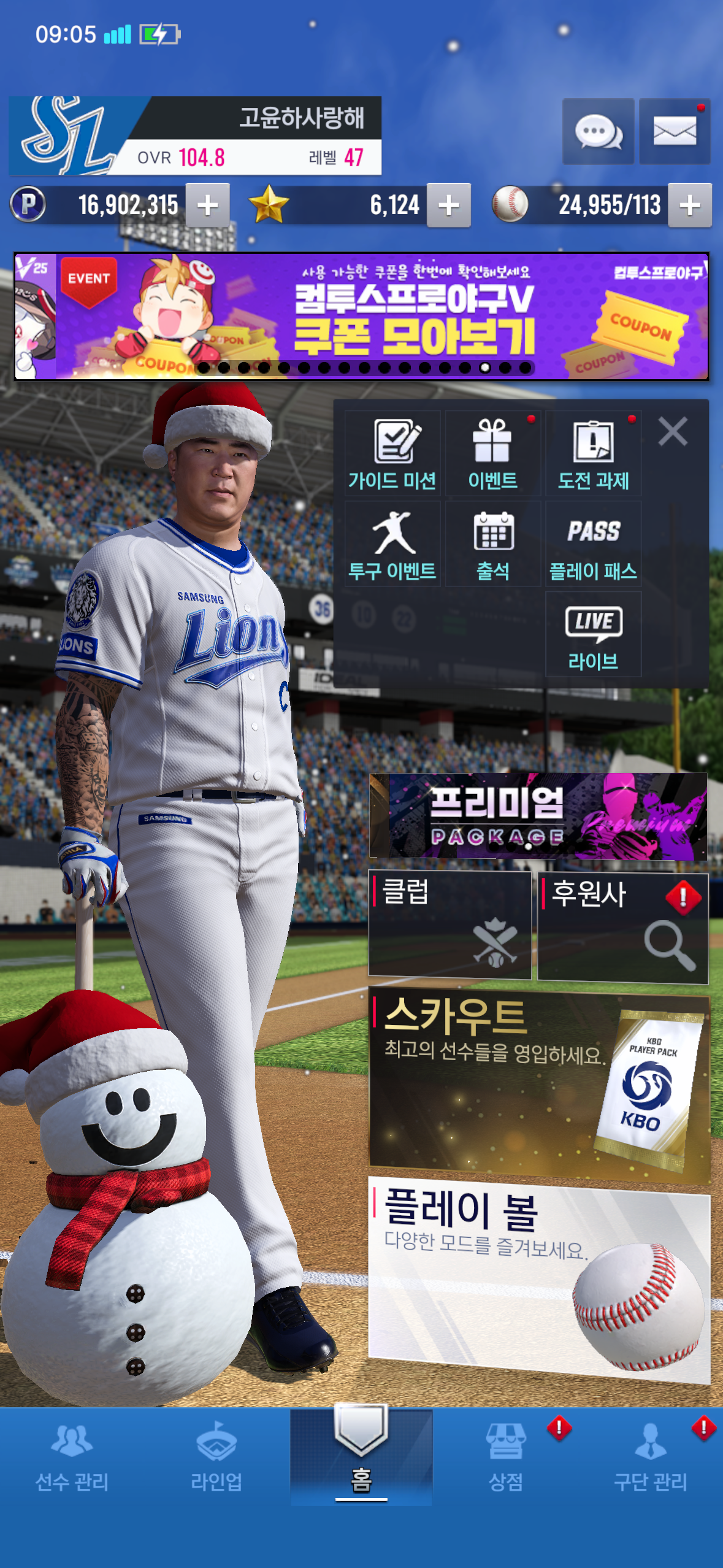This screenshot has width=723, height=1568.
Task: Open 가이드 미션
Action: tap(392, 453)
